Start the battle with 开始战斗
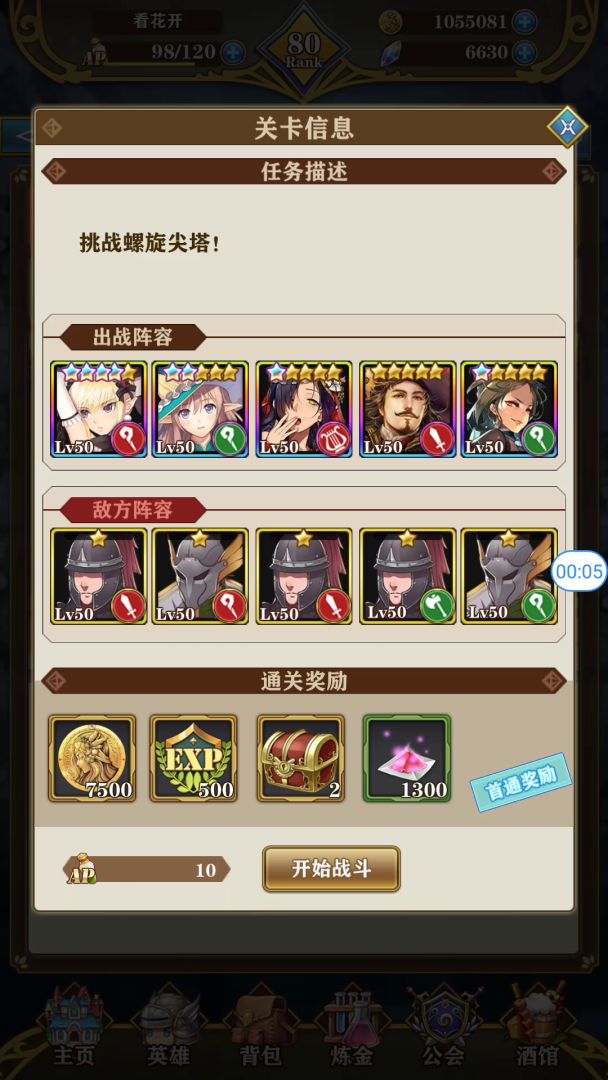Viewport: 608px width, 1080px height. [331, 869]
